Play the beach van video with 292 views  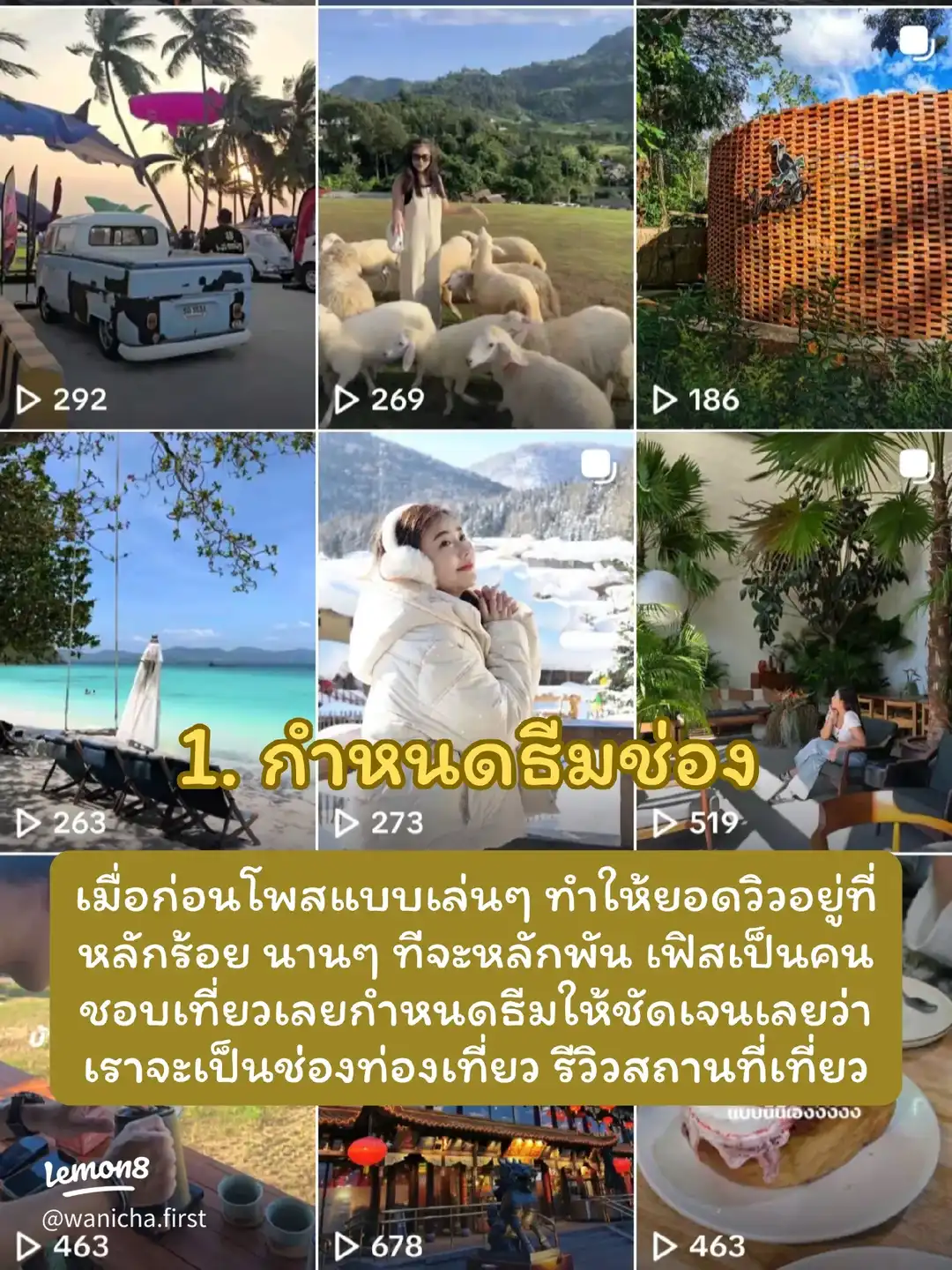click(x=53, y=399)
